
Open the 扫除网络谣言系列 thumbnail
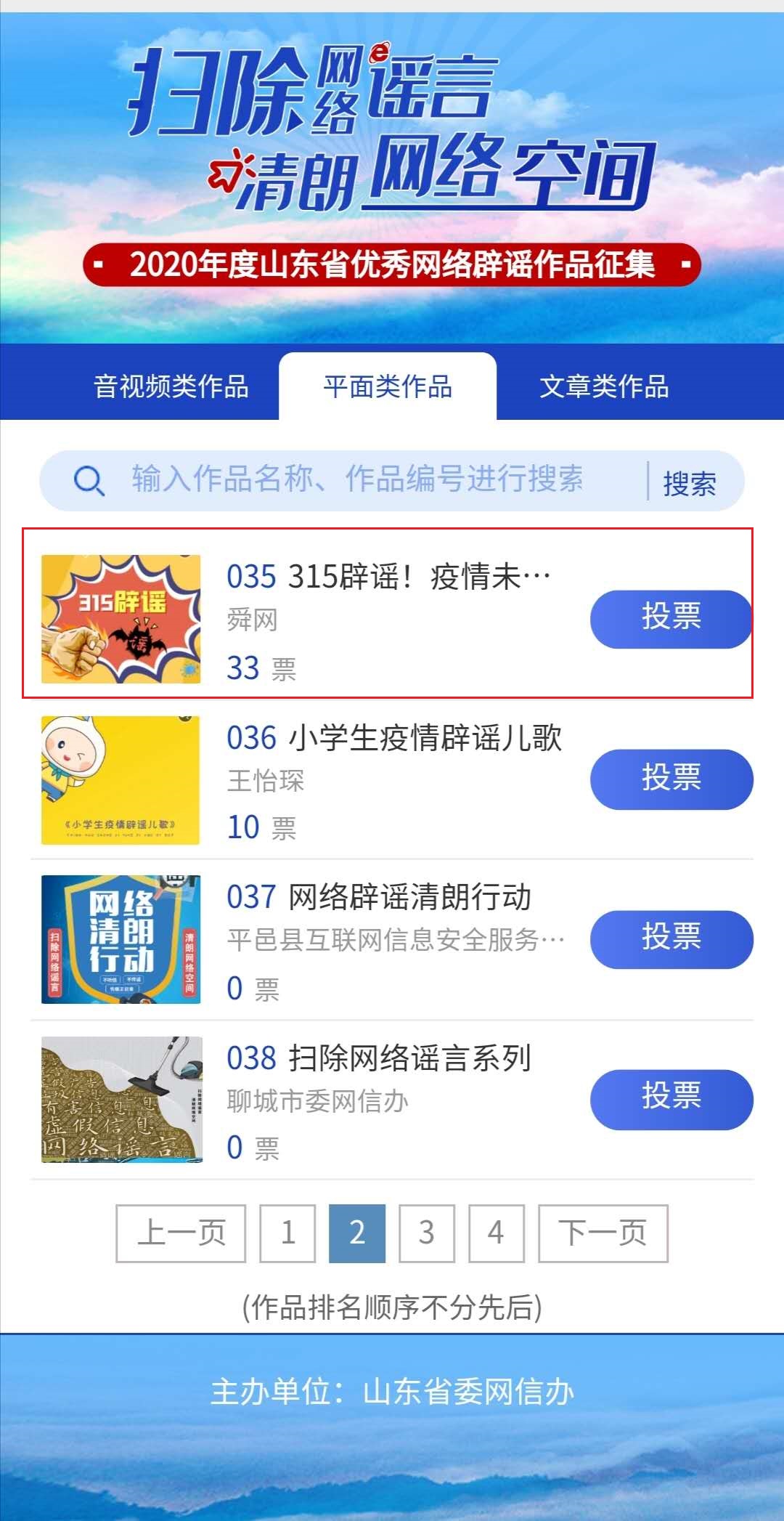(x=120, y=1100)
